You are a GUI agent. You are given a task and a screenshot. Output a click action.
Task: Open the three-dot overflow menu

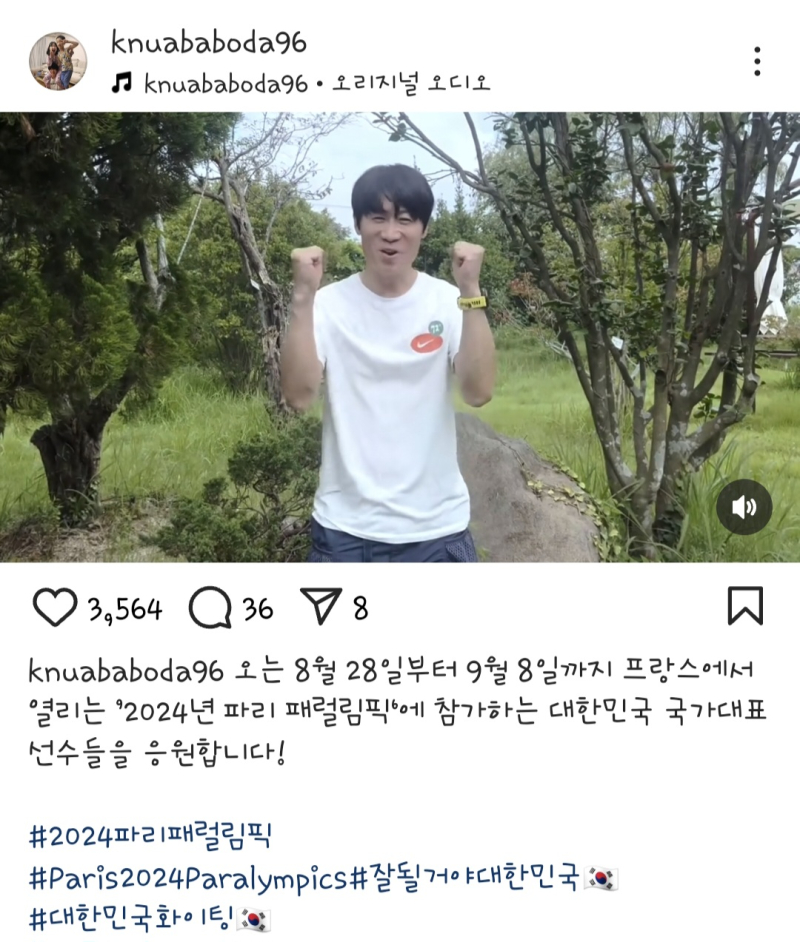pyautogui.click(x=758, y=61)
